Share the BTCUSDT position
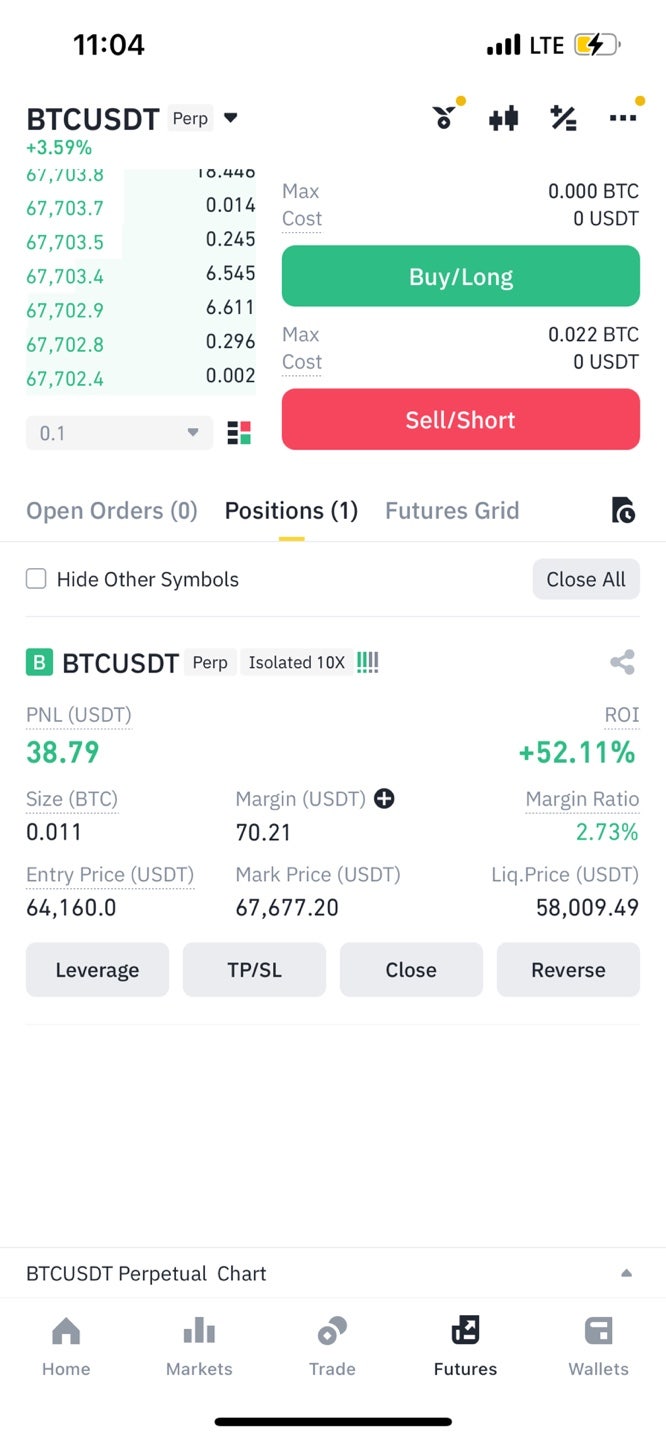This screenshot has height=1440, width=666. coord(622,662)
